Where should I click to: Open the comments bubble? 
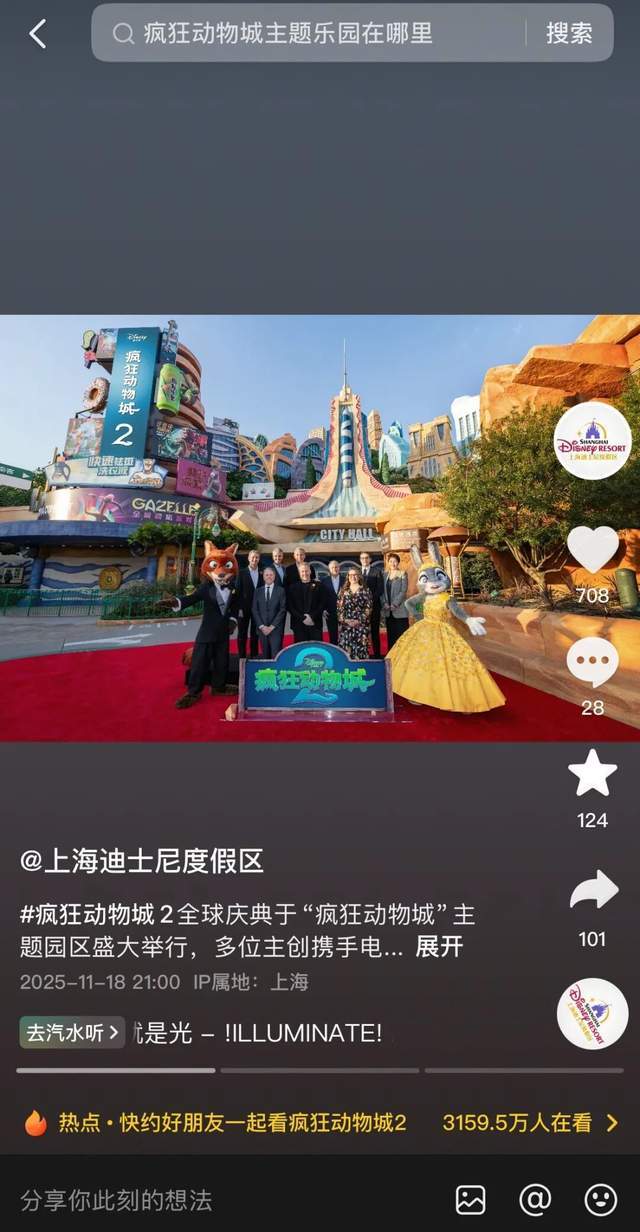click(592, 663)
